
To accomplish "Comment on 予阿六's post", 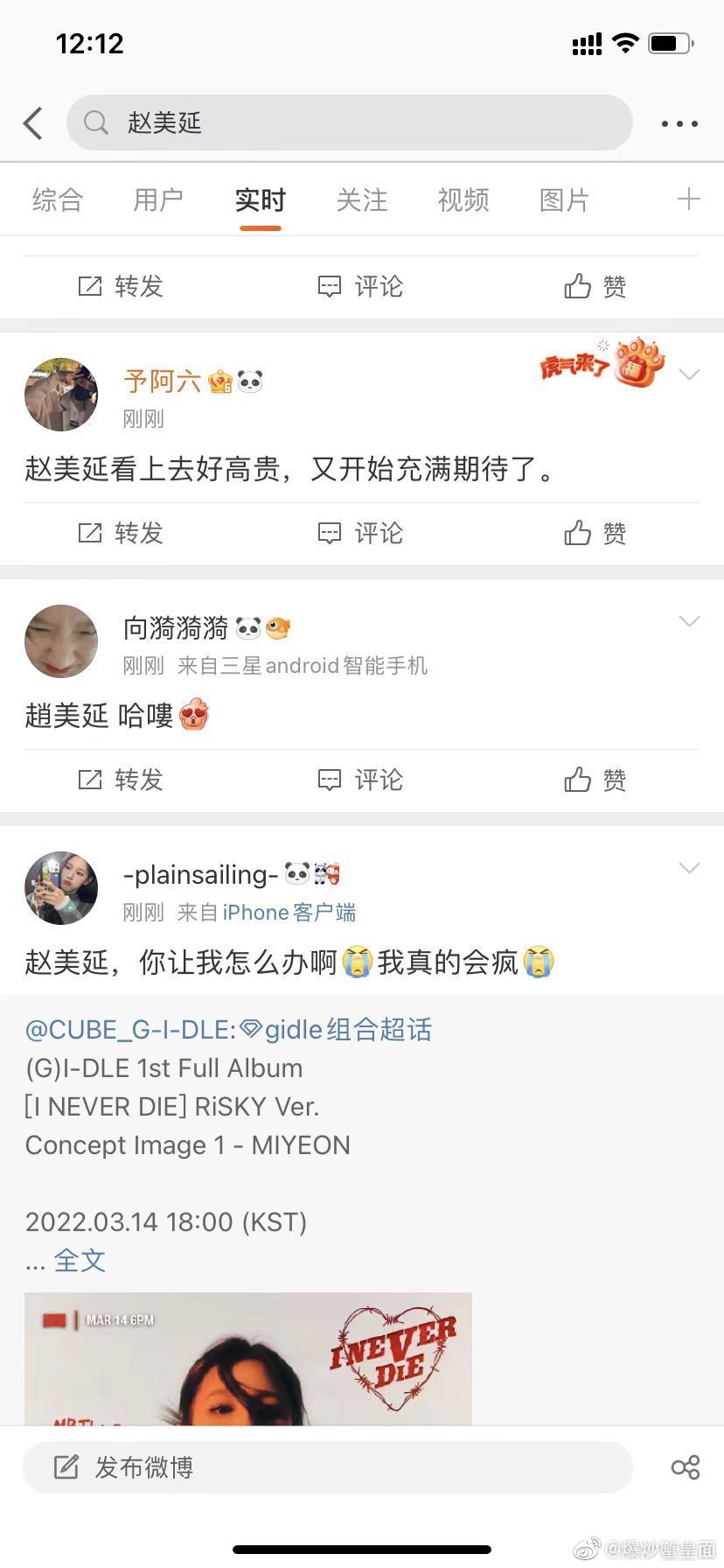I will click(360, 533).
